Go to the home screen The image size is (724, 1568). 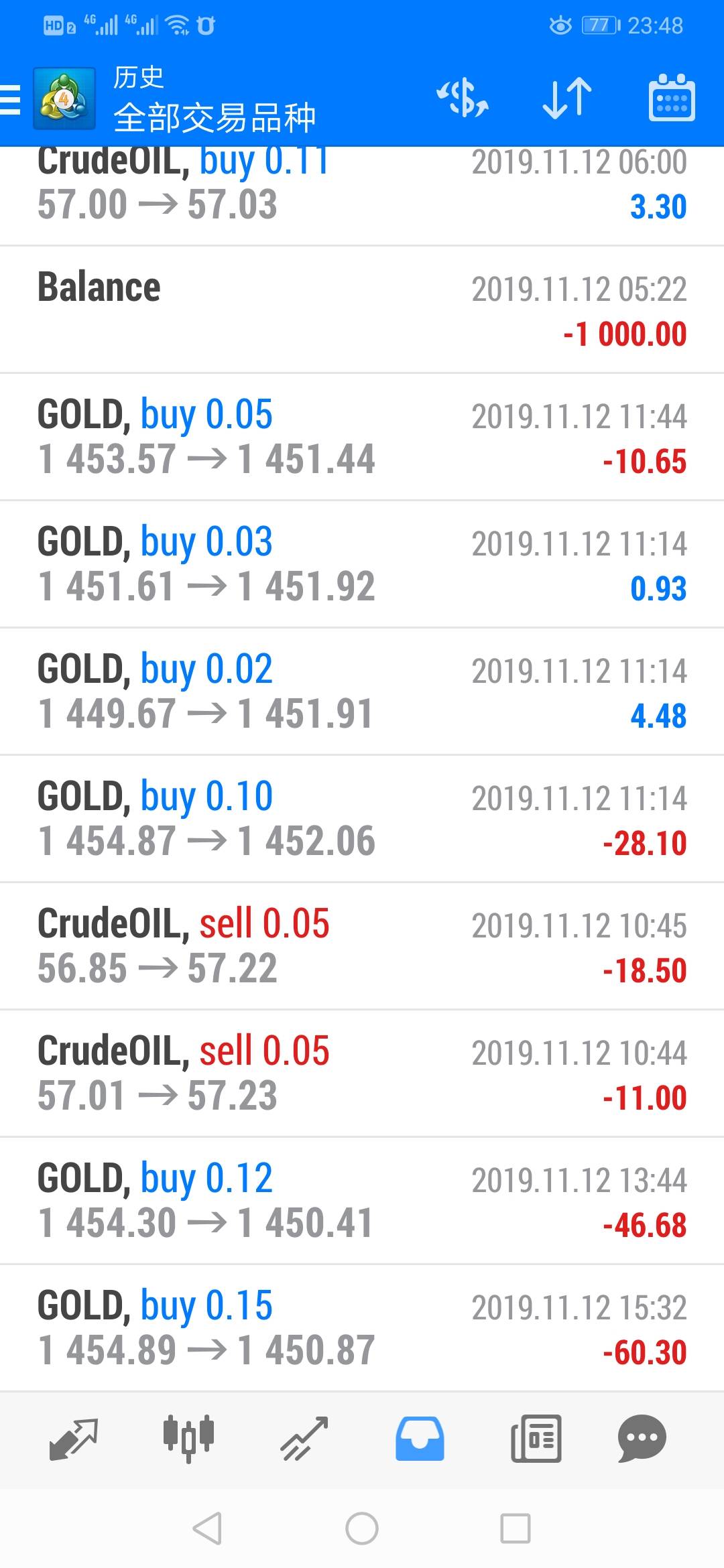coord(362,1528)
